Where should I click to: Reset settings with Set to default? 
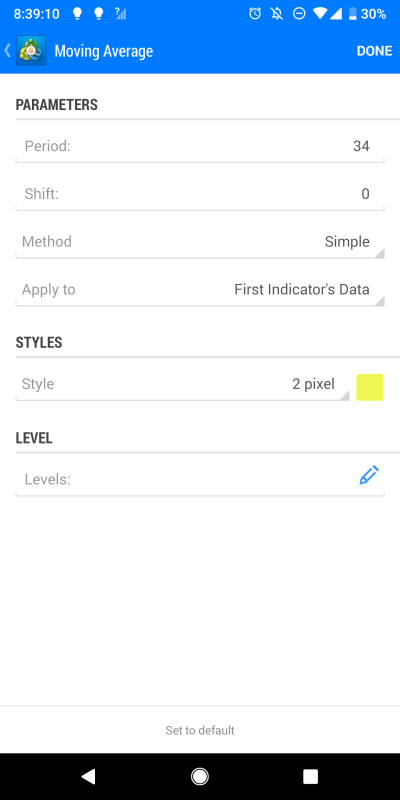pyautogui.click(x=200, y=730)
